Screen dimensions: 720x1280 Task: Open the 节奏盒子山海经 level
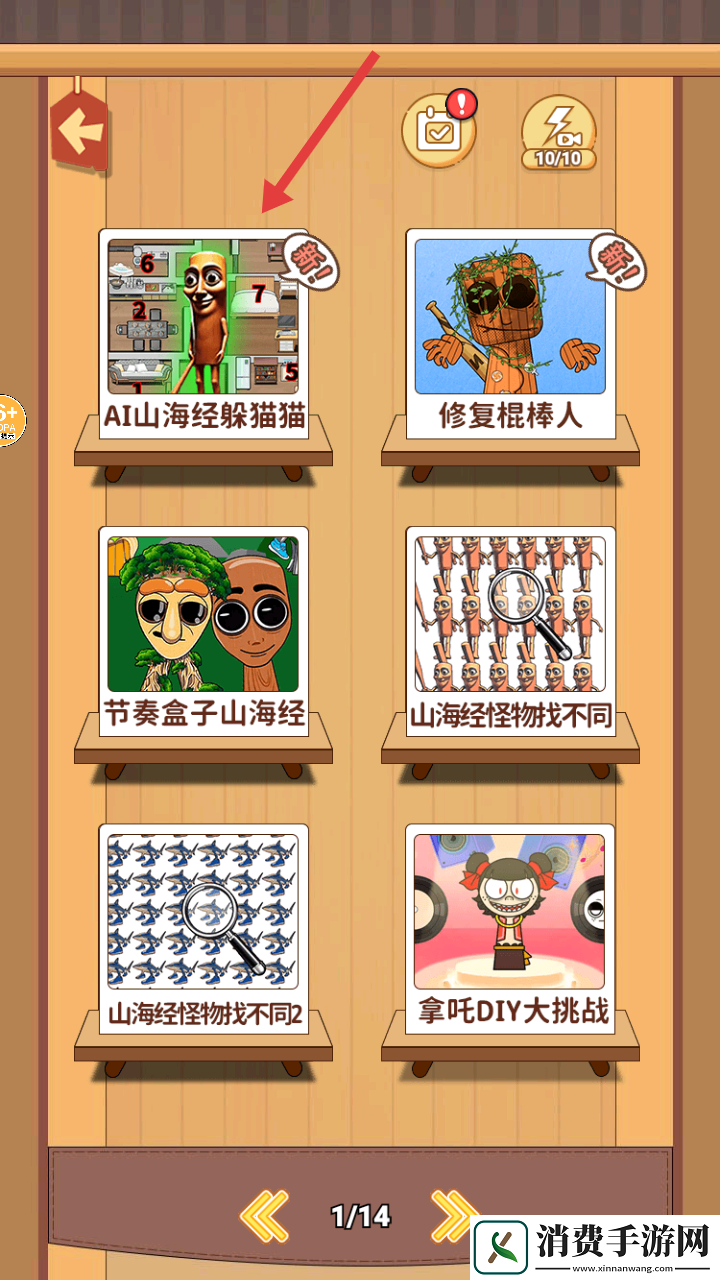pos(204,632)
